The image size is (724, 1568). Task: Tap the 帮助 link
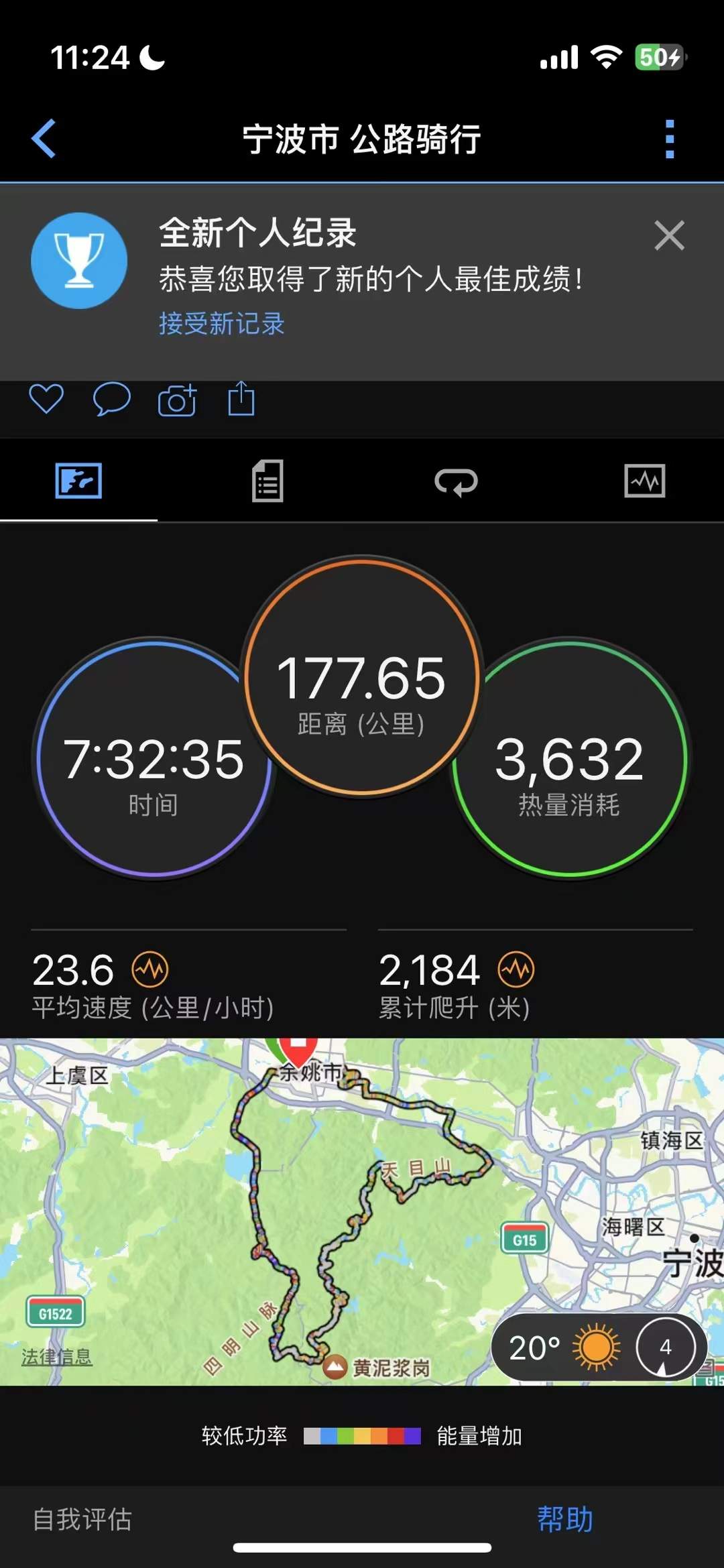click(565, 1519)
